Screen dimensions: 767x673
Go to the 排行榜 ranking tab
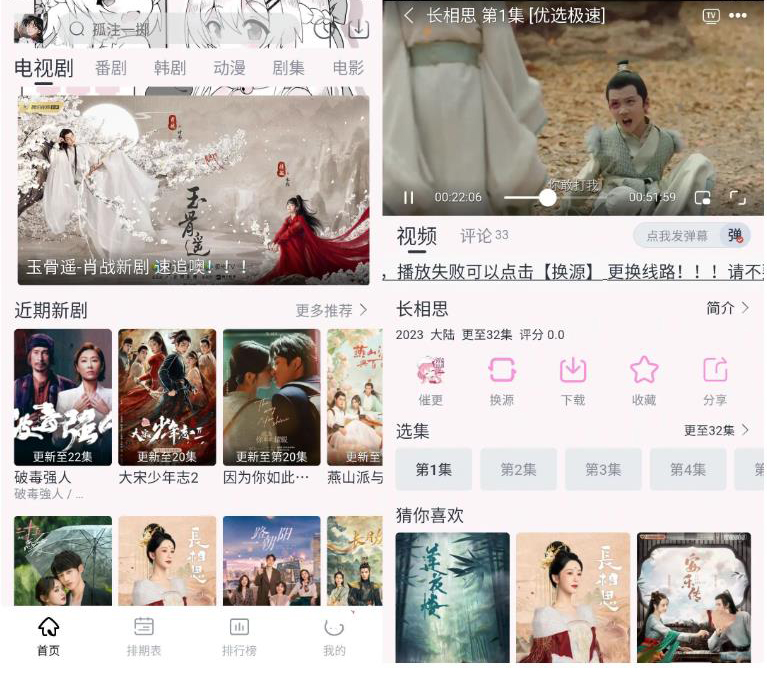click(x=239, y=636)
